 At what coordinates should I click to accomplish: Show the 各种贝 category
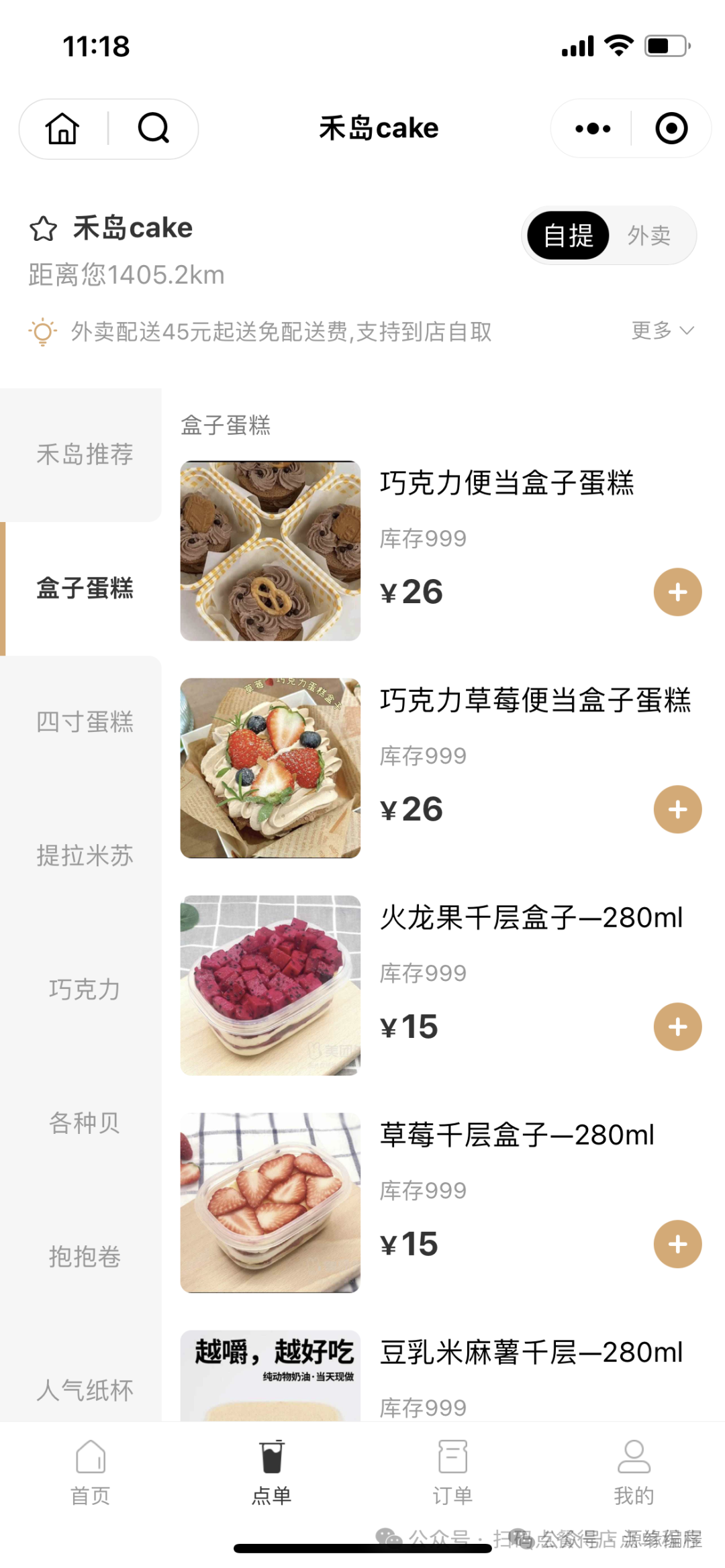(x=85, y=1122)
